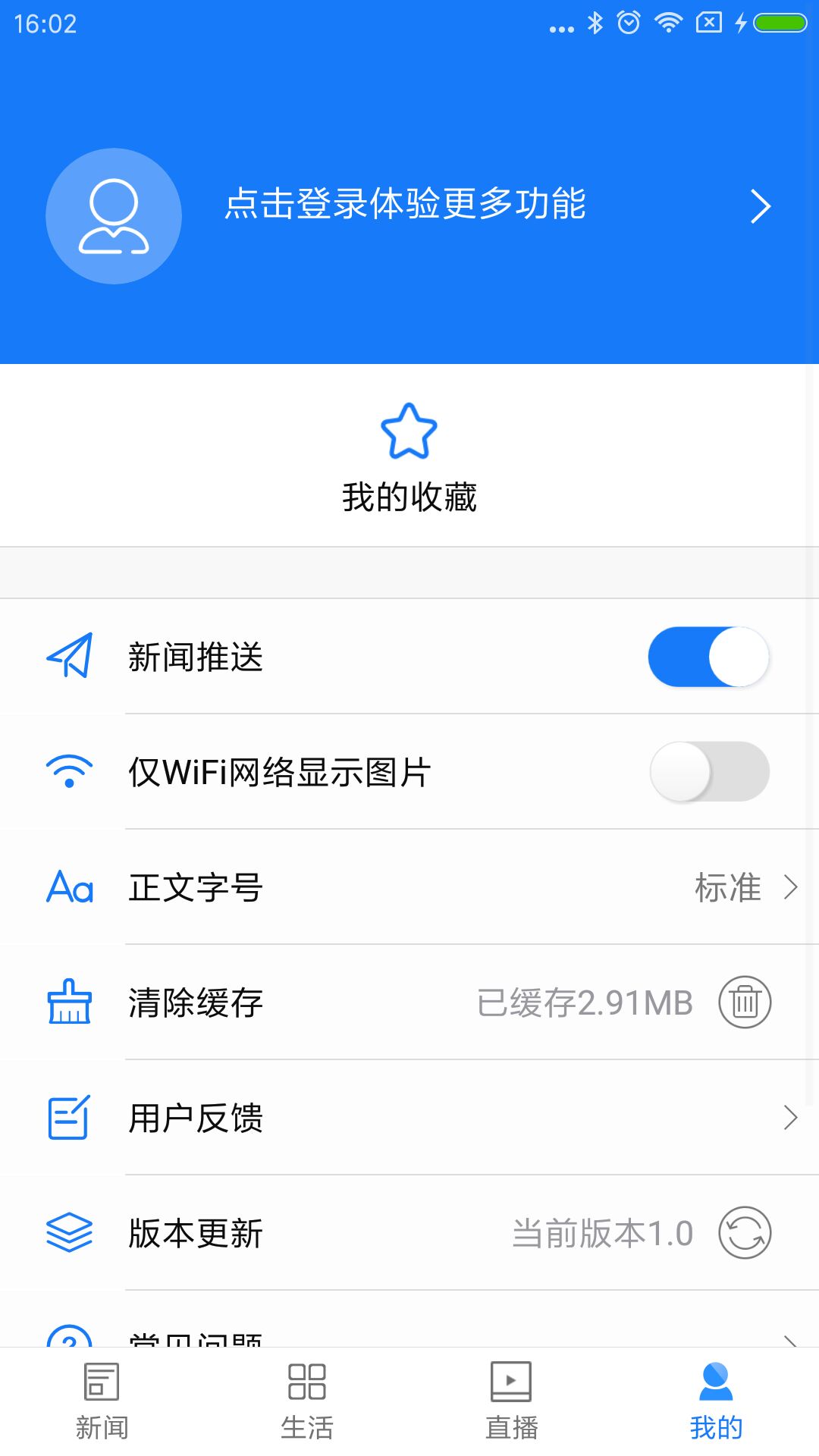Screen dimensions: 819x1456
Task: Switch to the 生活 tab
Action: coord(306,1399)
